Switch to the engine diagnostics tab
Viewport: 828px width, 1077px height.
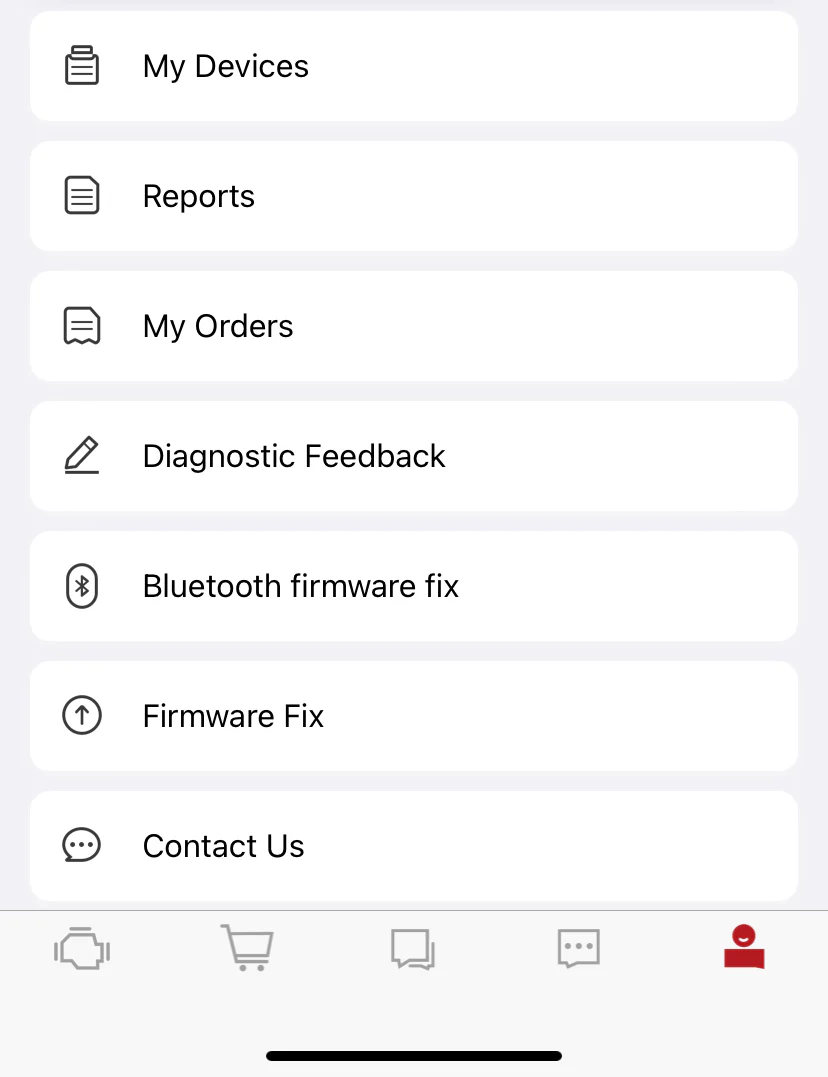coord(82,947)
